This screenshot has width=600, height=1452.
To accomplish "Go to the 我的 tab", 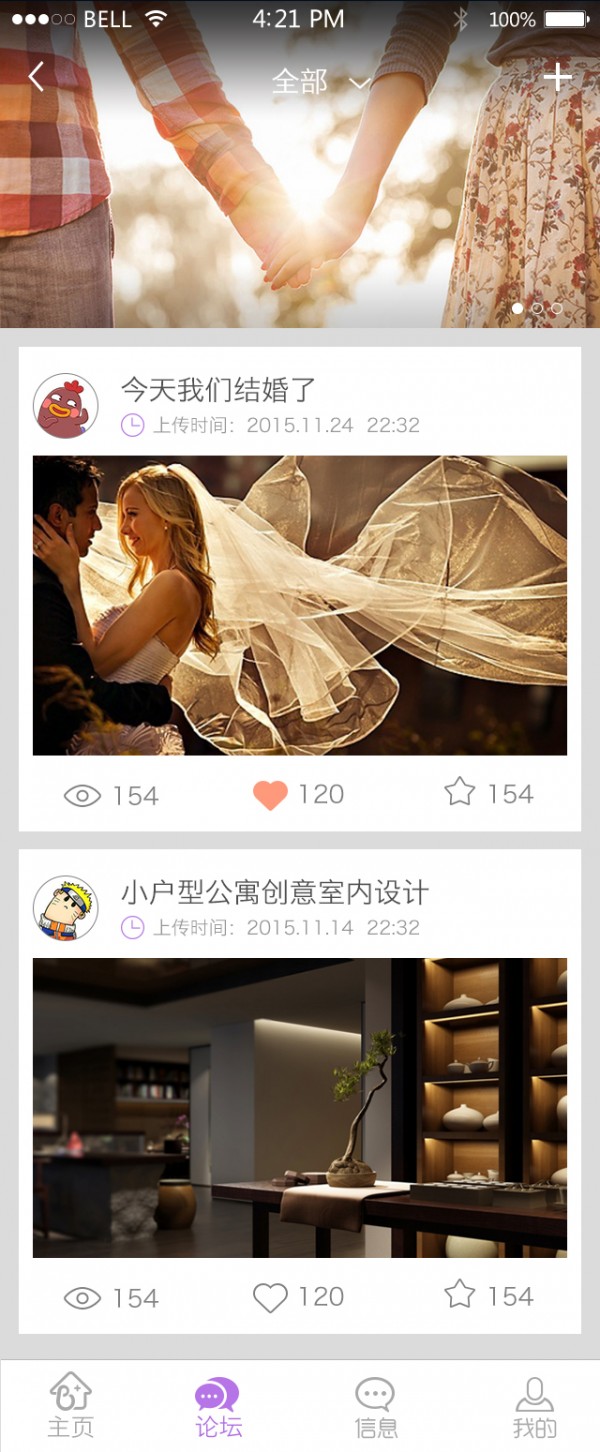I will (x=534, y=1406).
